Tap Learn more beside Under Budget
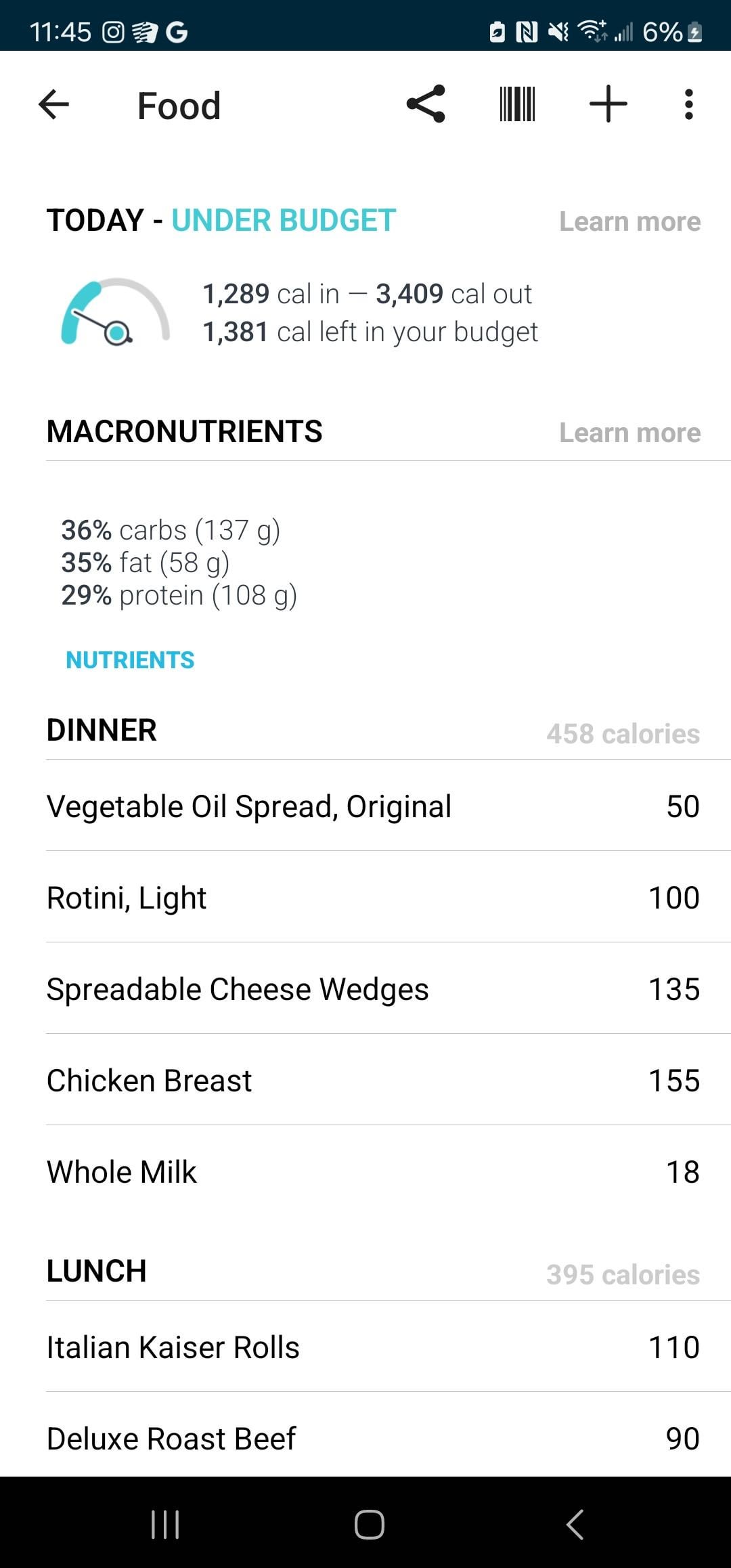 coord(629,221)
